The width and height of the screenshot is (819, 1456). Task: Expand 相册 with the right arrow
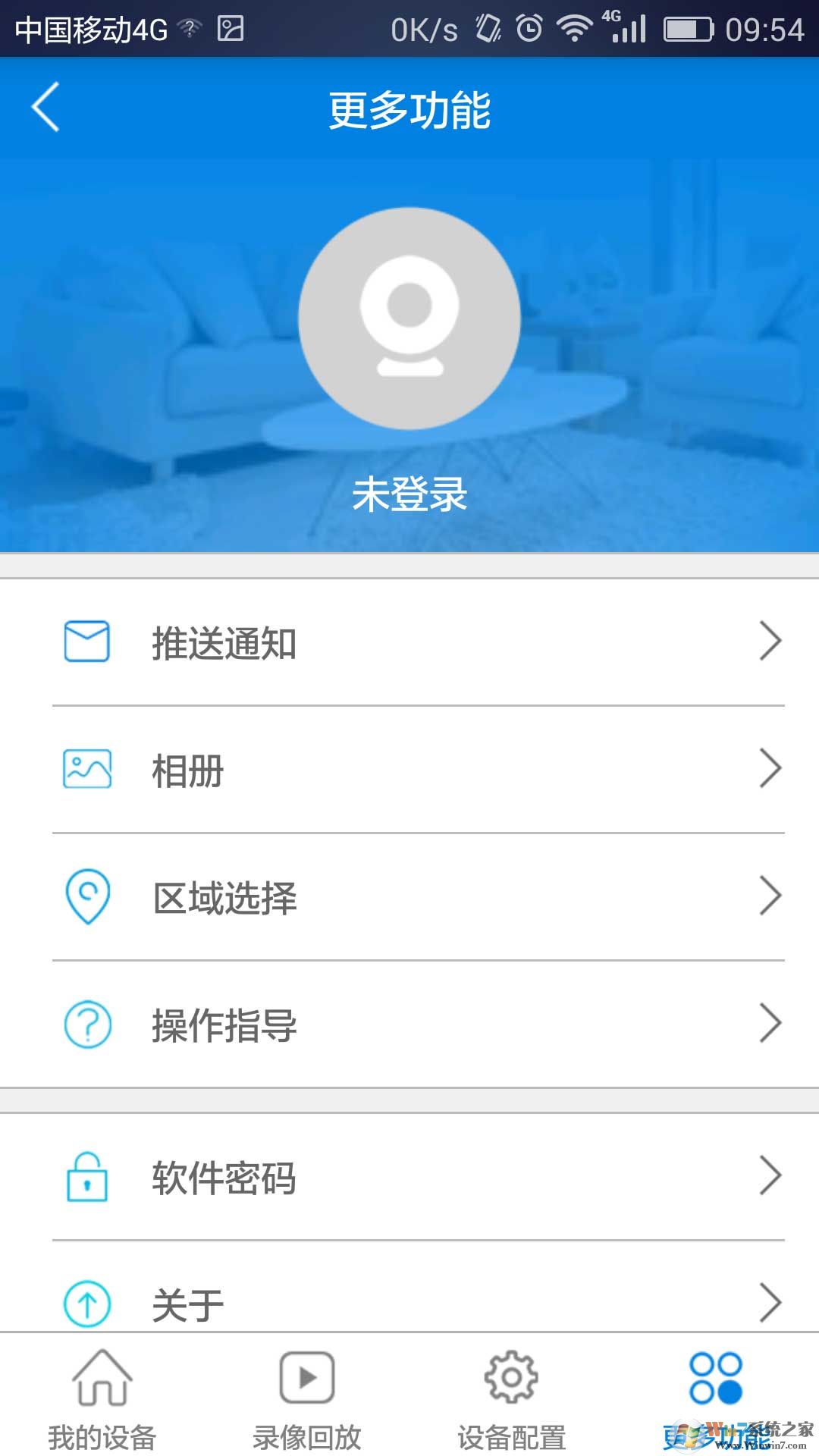click(773, 768)
